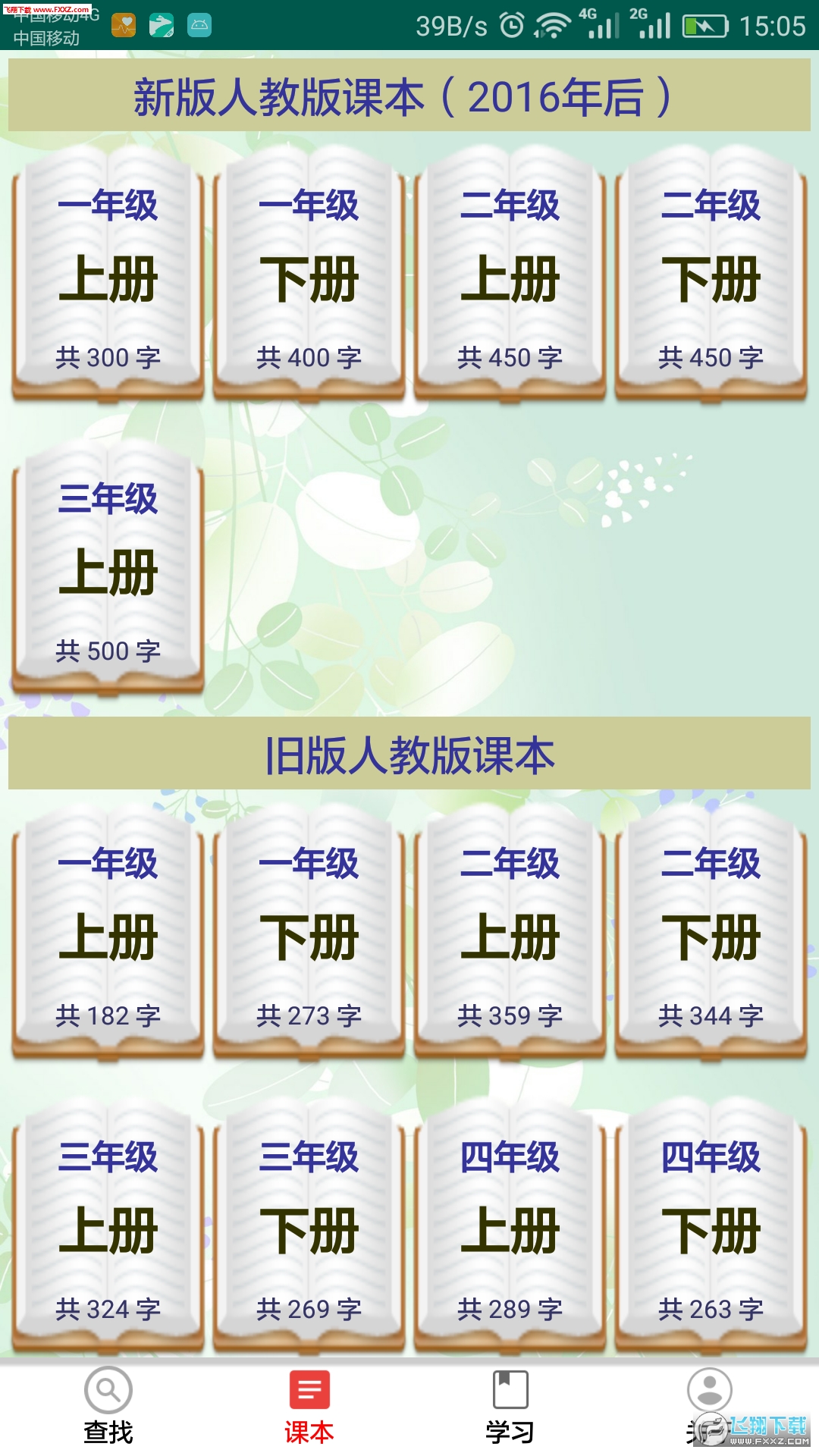Open 三年级上册 with 500 characters

pyautogui.click(x=108, y=570)
